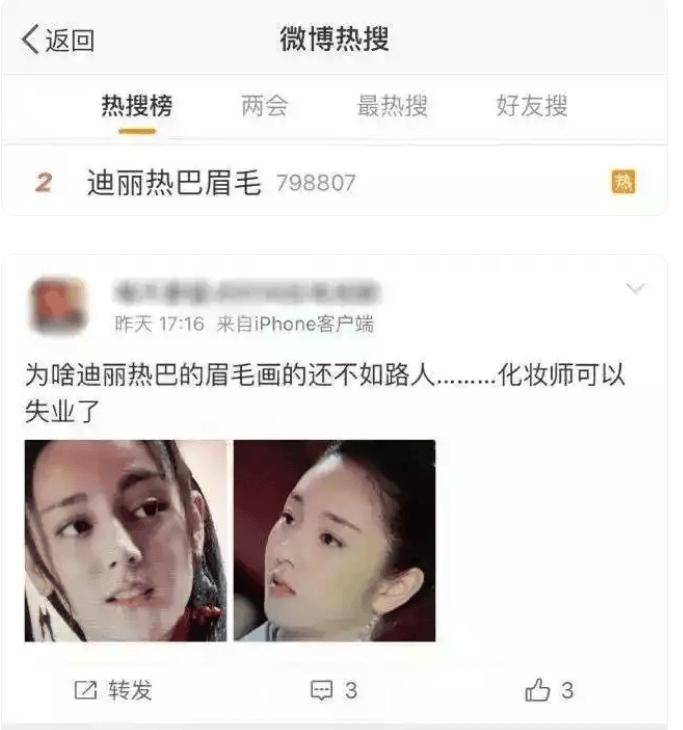View the first photo in the post
Viewport: 683px width, 730px height.
pyautogui.click(x=126, y=540)
